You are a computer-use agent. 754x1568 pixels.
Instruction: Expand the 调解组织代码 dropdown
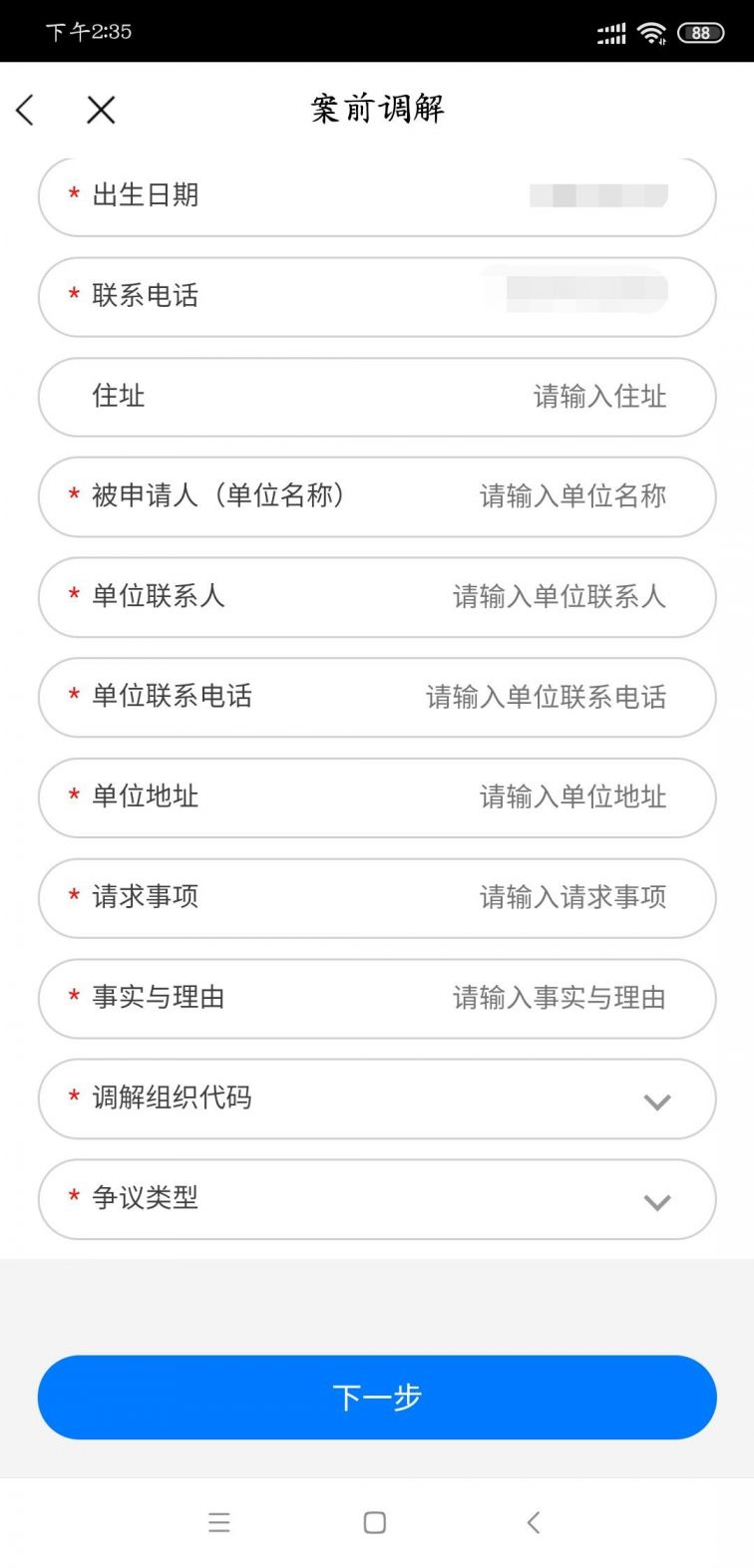tap(377, 1098)
